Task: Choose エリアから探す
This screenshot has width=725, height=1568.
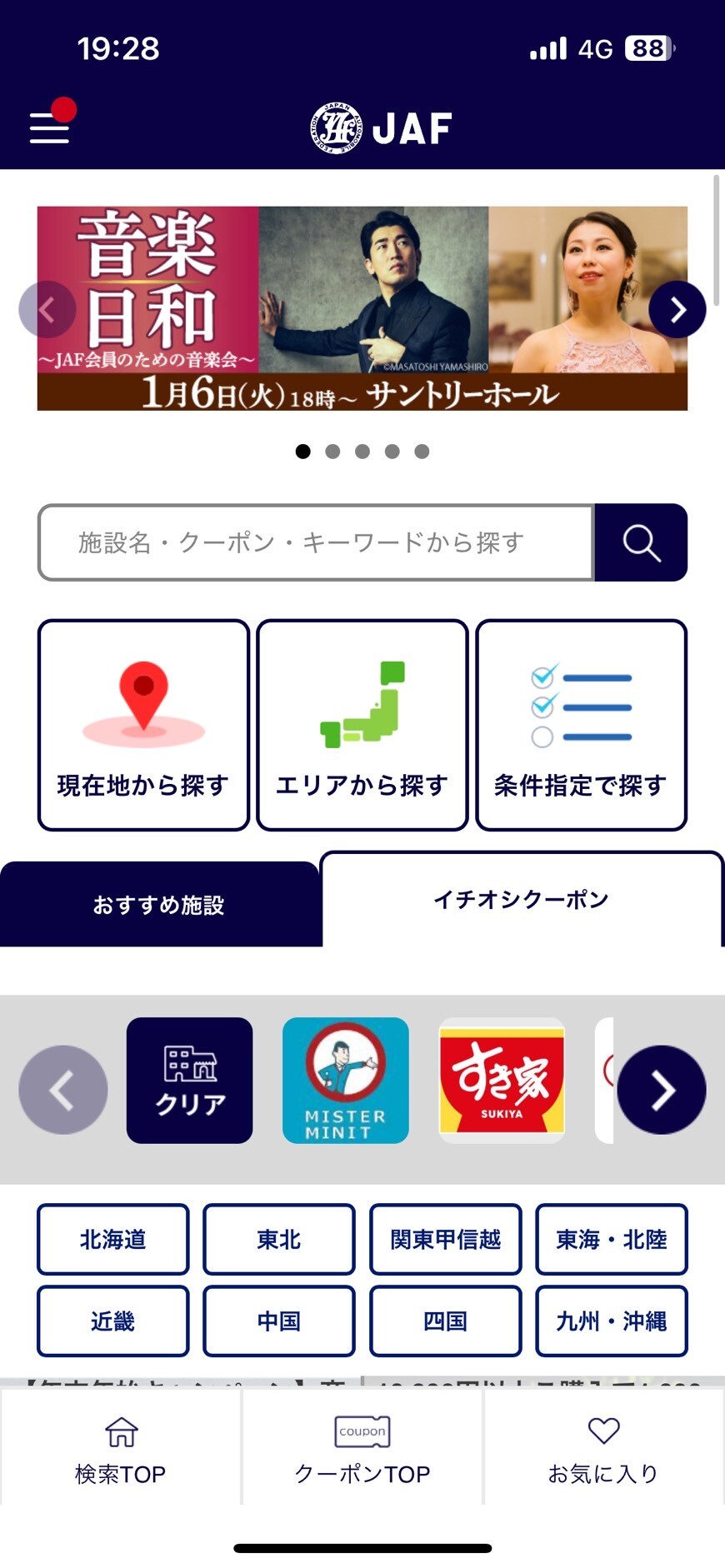Action: 362,725
